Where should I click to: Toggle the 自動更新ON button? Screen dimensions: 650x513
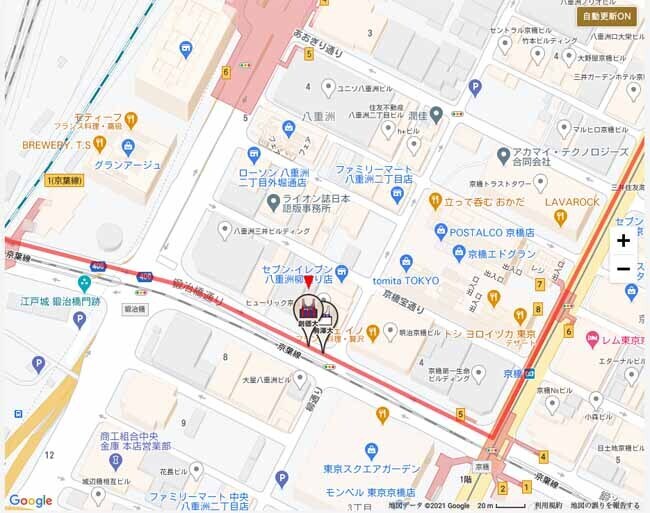click(x=606, y=16)
